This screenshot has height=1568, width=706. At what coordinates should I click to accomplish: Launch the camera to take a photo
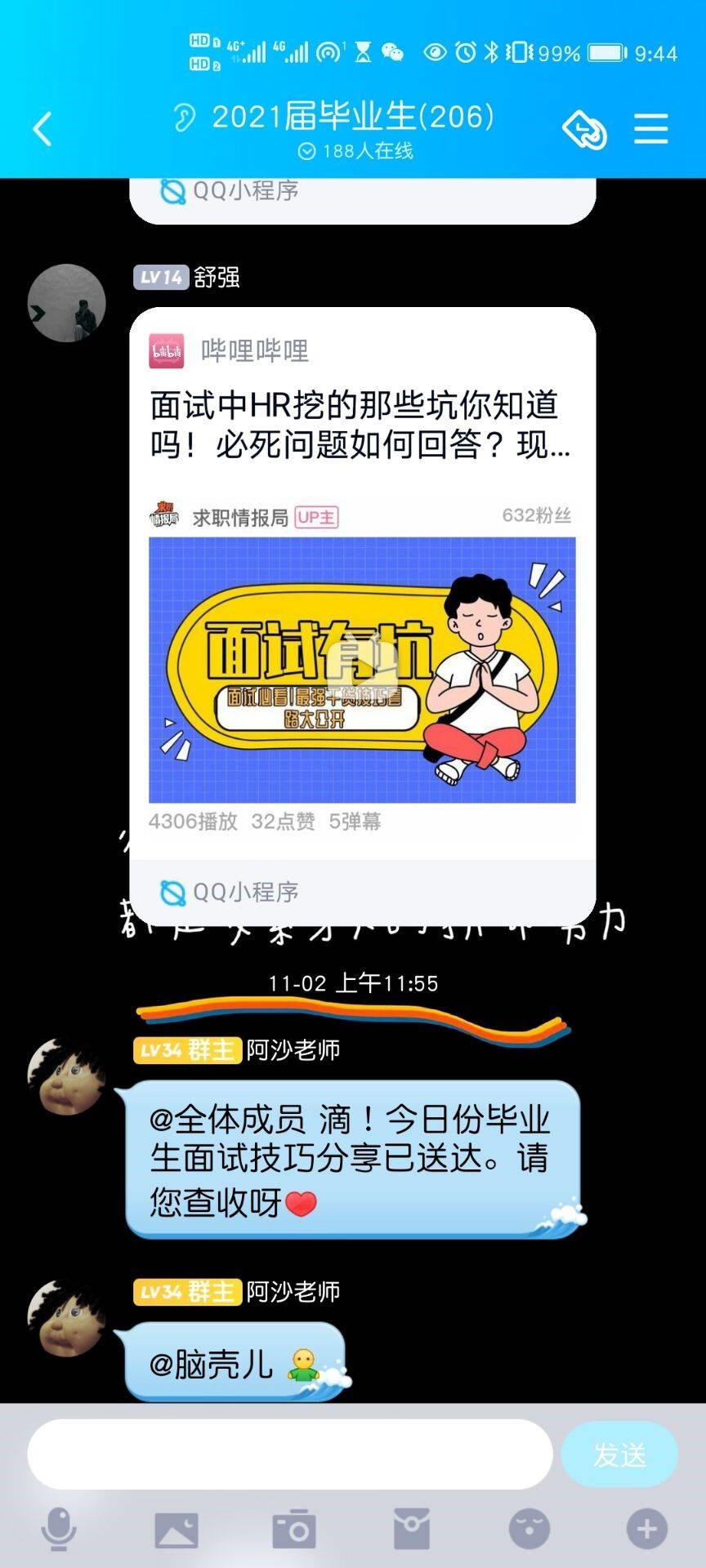point(294,1530)
